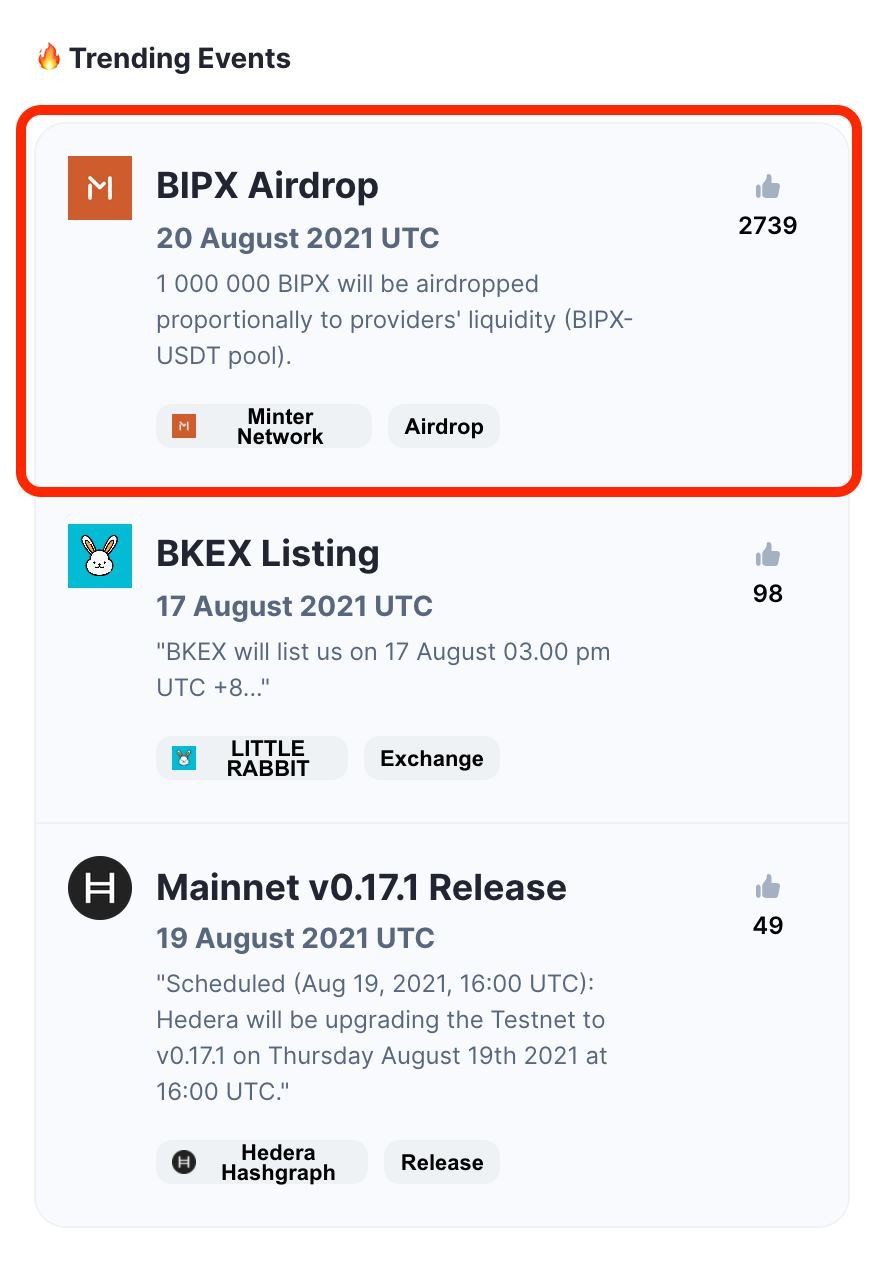Select the Hedera Hashgraph chip
Screen dimensions: 892x1270
click(x=262, y=1162)
